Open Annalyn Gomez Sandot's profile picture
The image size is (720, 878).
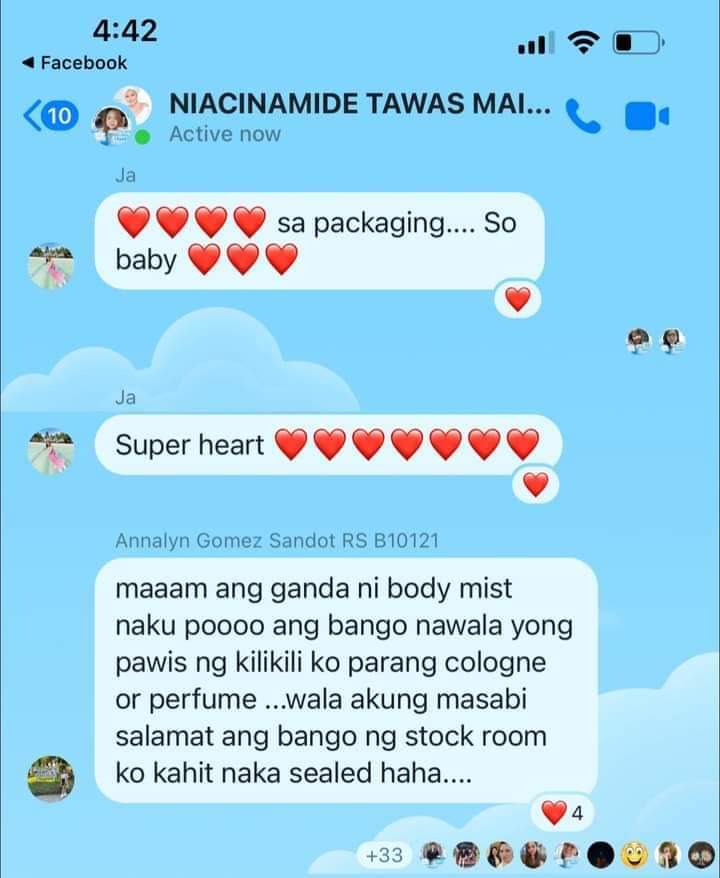(x=50, y=778)
